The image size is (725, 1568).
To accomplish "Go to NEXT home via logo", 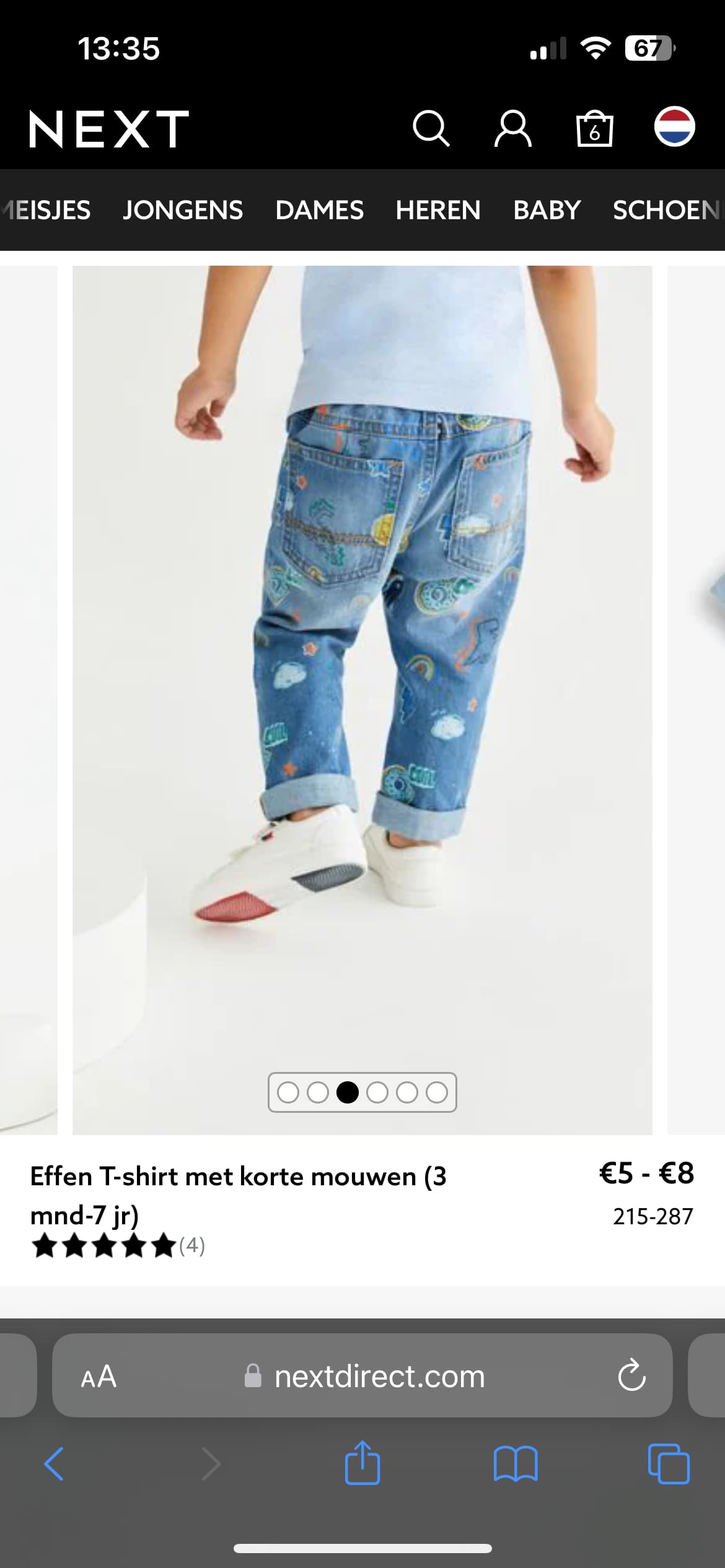I will [x=109, y=129].
